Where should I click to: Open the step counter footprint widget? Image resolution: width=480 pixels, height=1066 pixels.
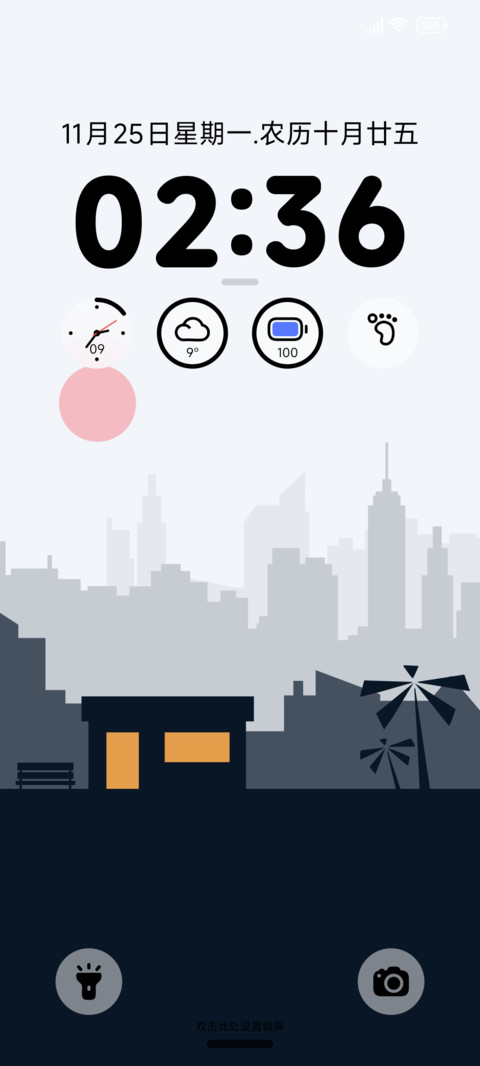[x=383, y=332]
